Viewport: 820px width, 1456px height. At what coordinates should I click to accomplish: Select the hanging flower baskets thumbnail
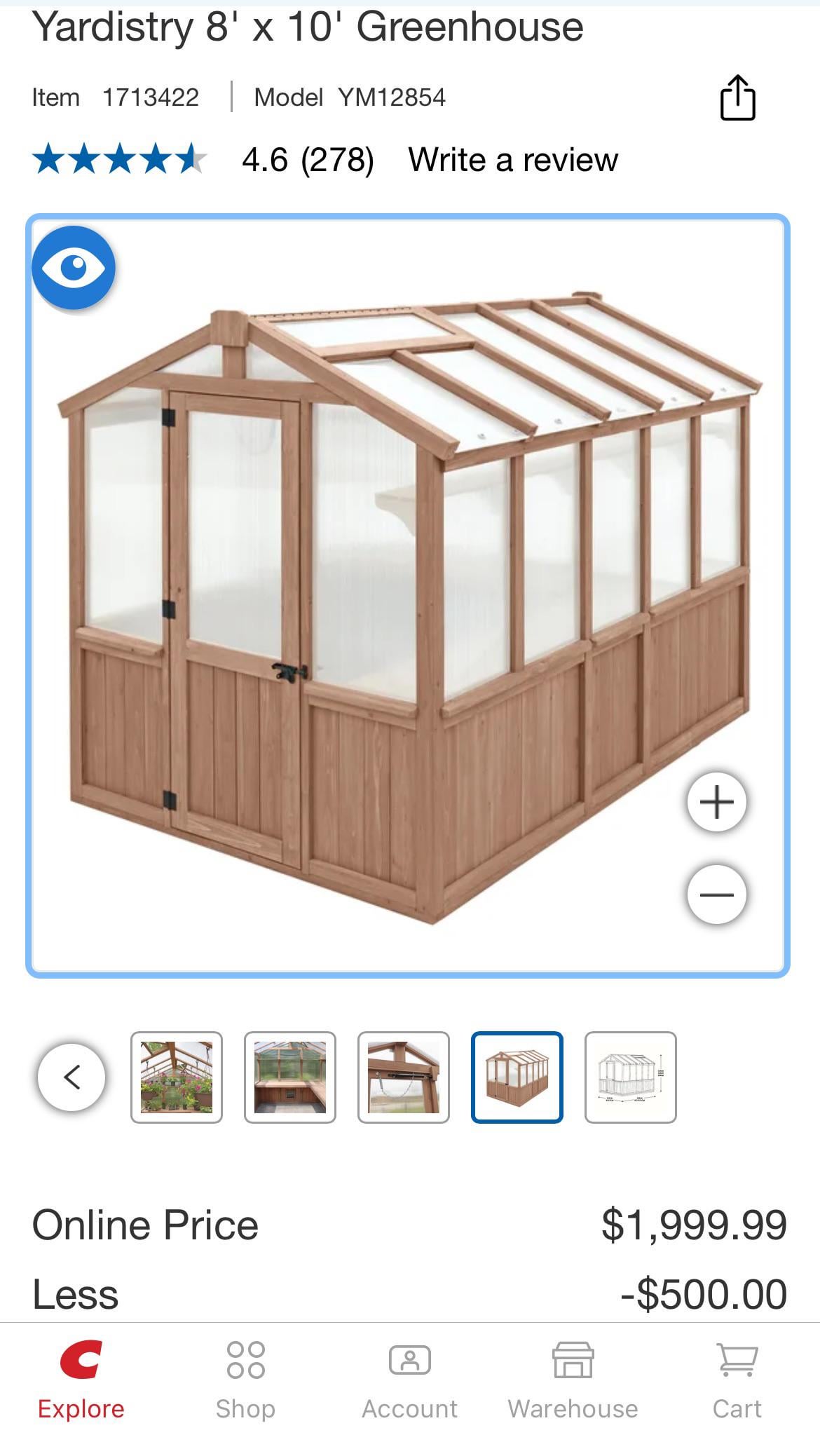coord(177,1077)
